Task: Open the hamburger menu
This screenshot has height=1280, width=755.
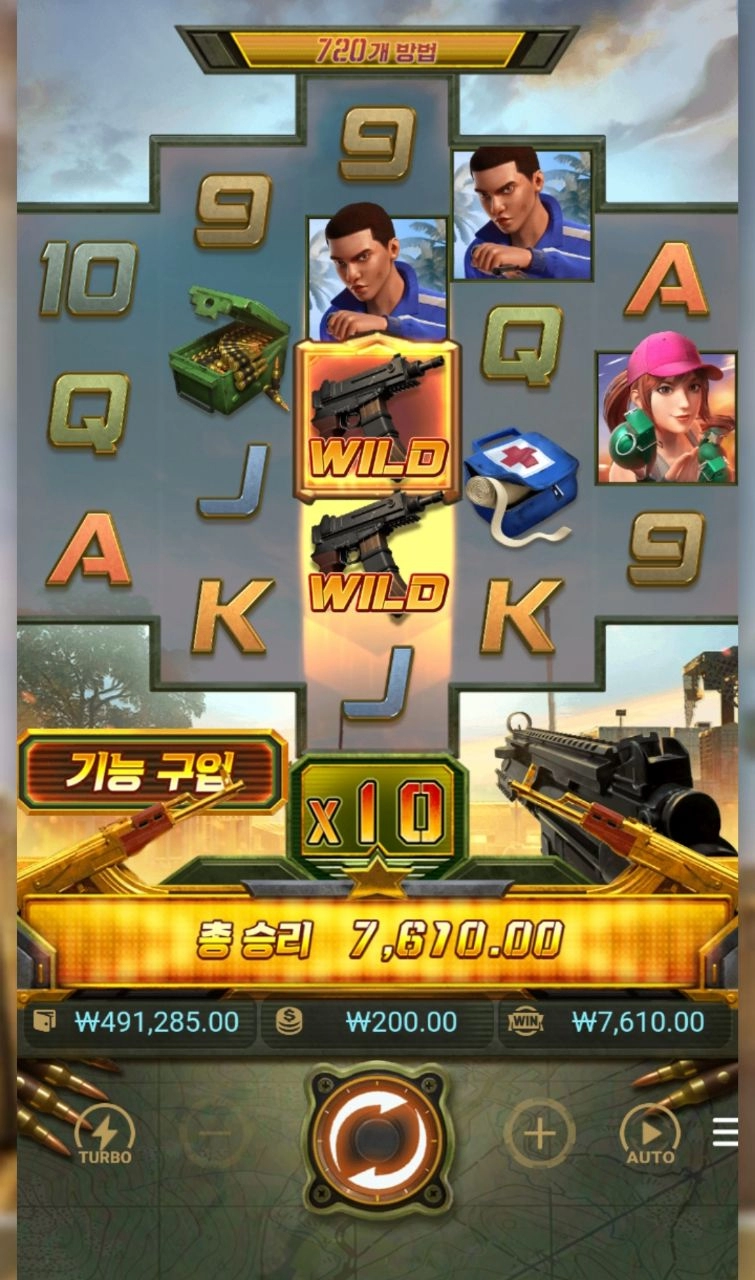Action: click(x=726, y=1131)
